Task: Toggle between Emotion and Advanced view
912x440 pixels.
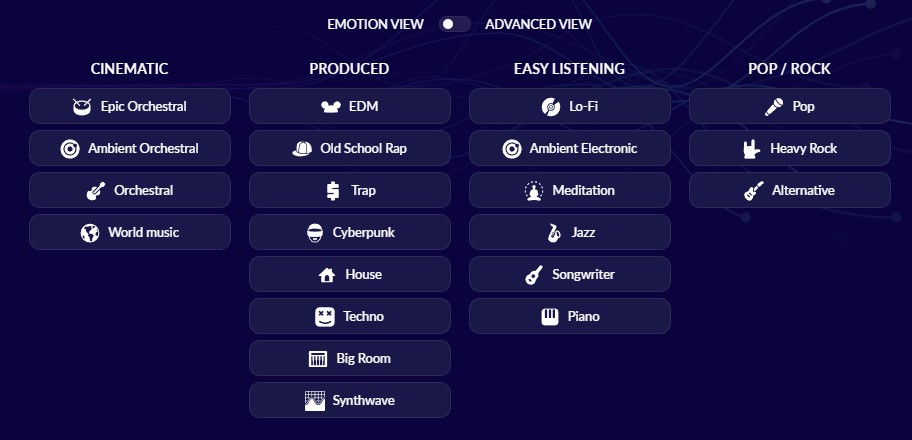Action: (455, 24)
